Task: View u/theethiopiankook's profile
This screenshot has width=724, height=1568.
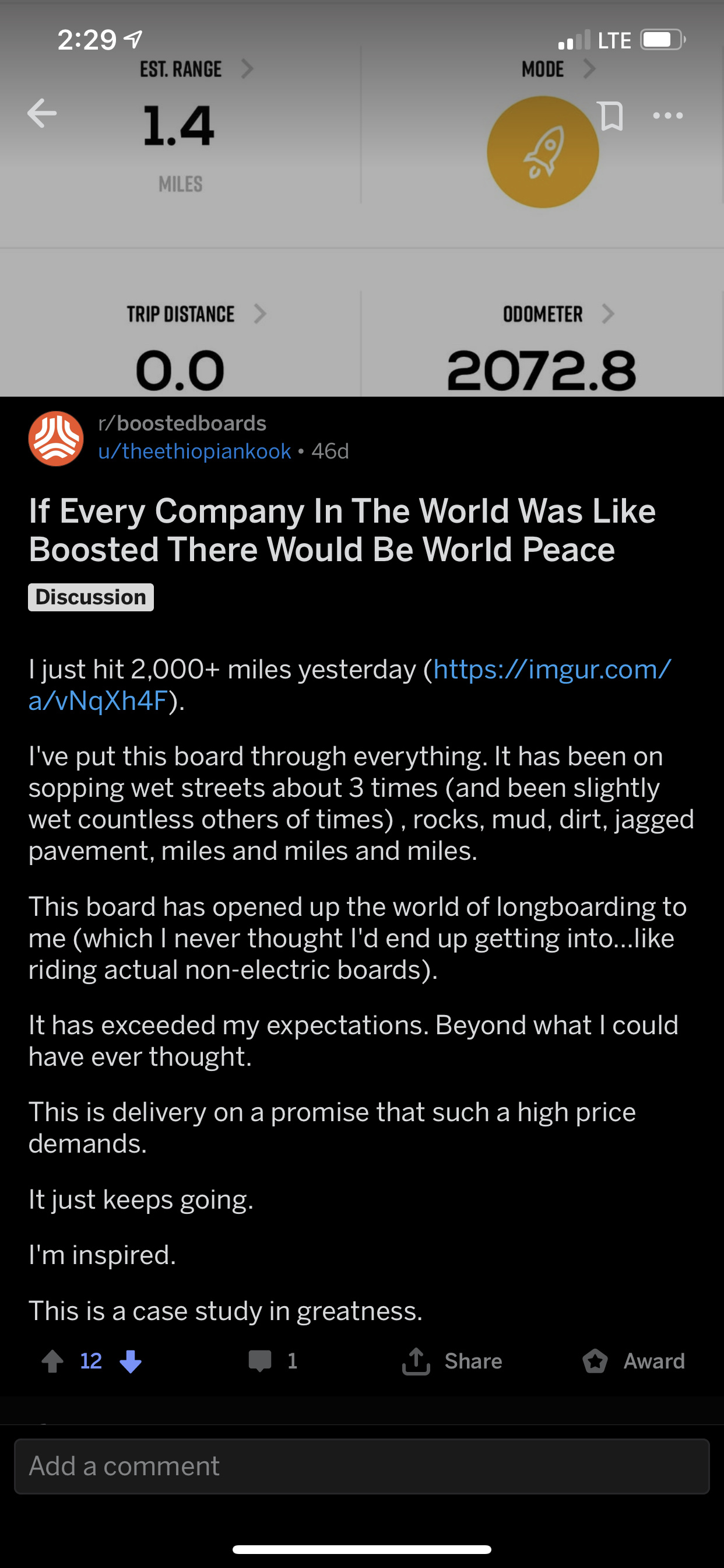Action: coord(195,451)
